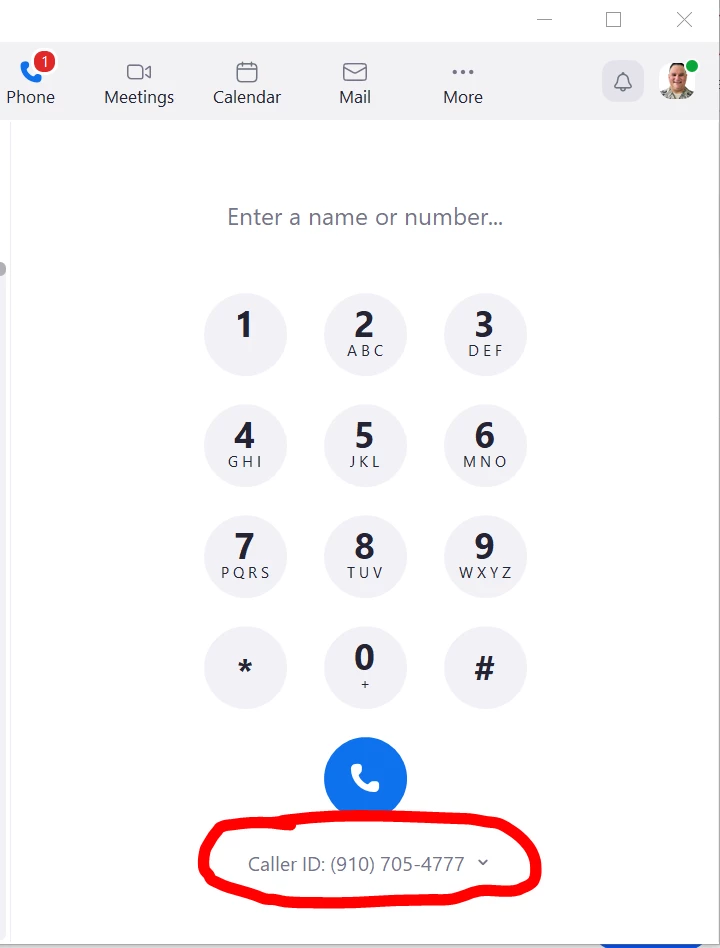
Task: Dial digit 9 WXYZ key
Action: coord(485,556)
